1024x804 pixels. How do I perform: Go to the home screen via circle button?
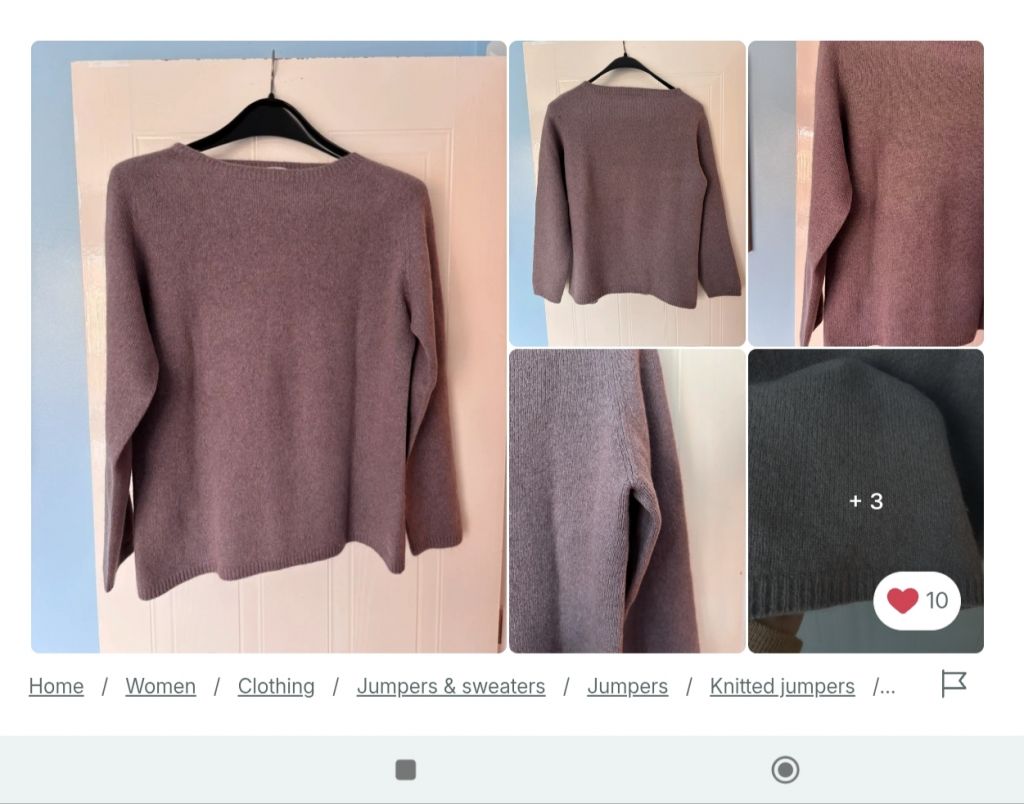click(785, 769)
